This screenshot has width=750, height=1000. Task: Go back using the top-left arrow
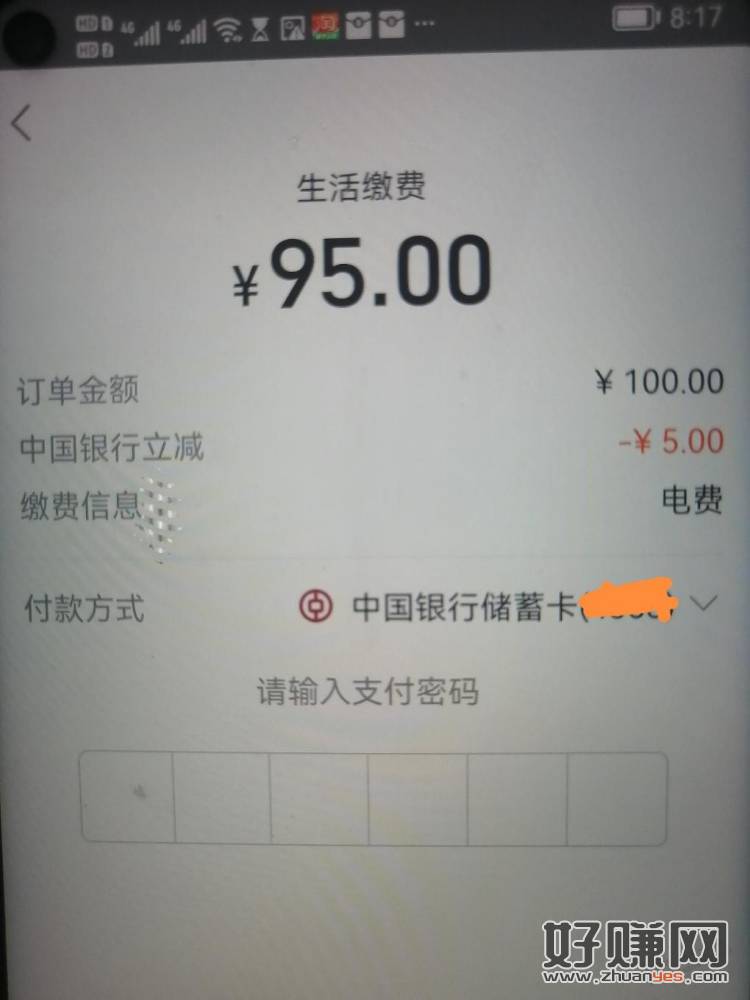coord(23,124)
